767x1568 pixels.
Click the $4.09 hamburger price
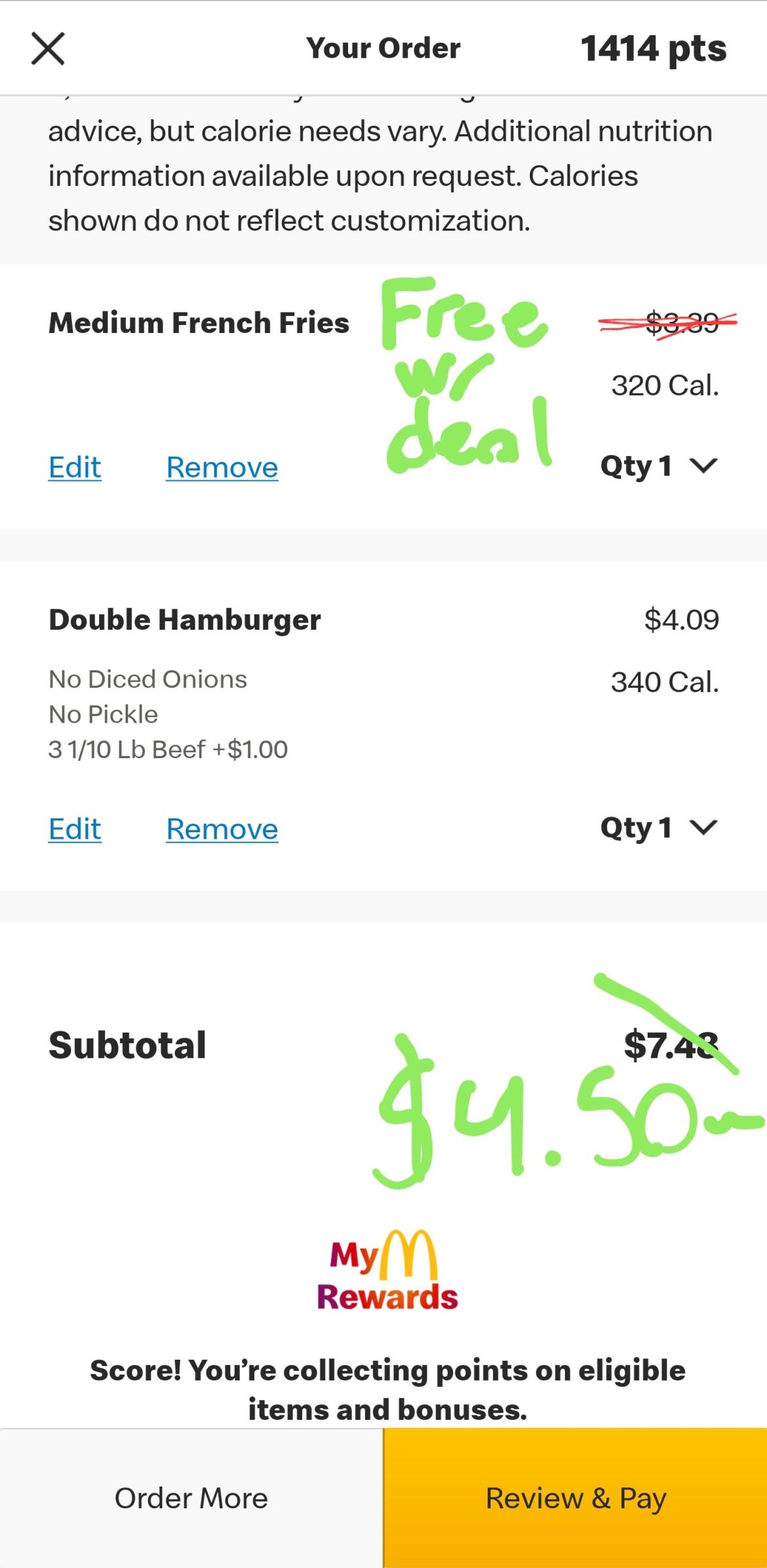pos(681,619)
